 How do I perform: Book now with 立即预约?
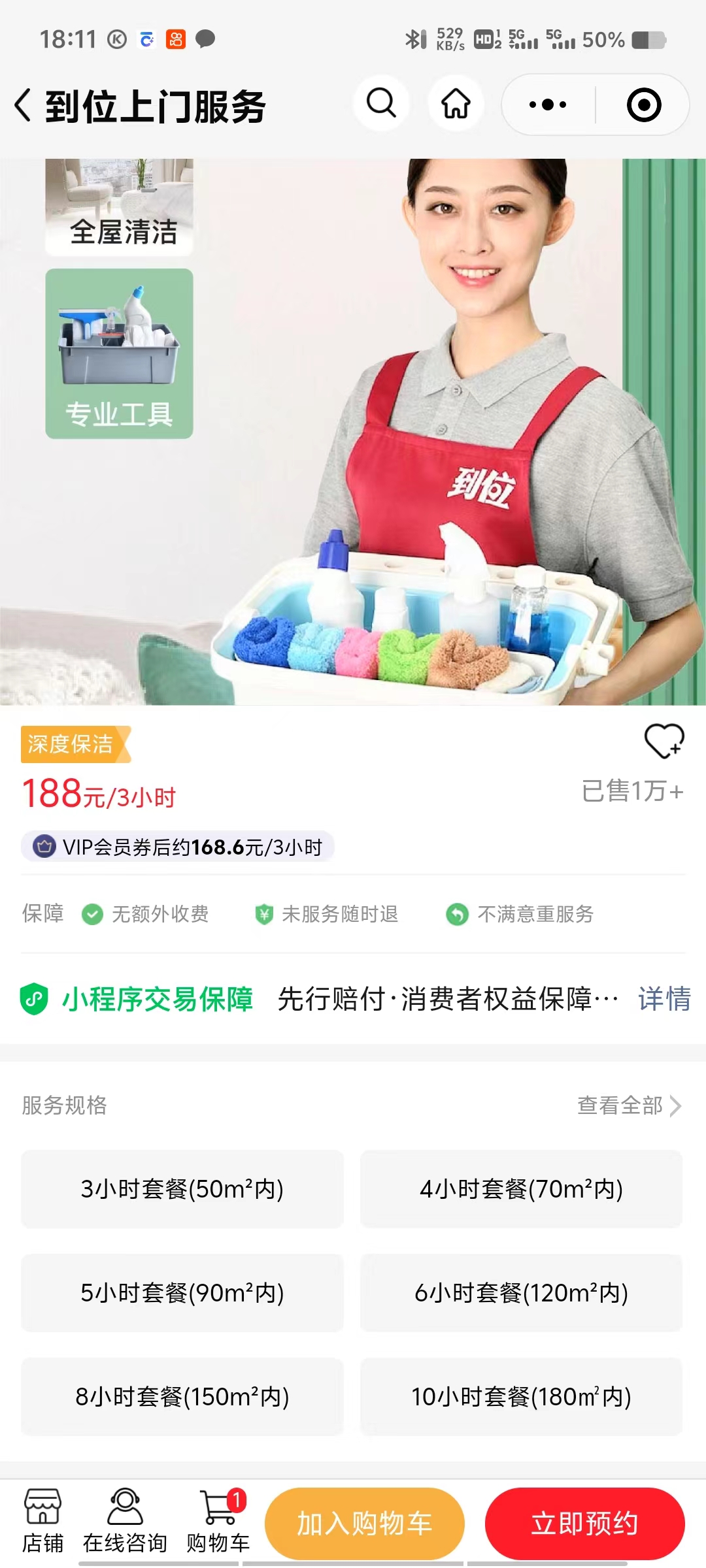coord(584,1524)
